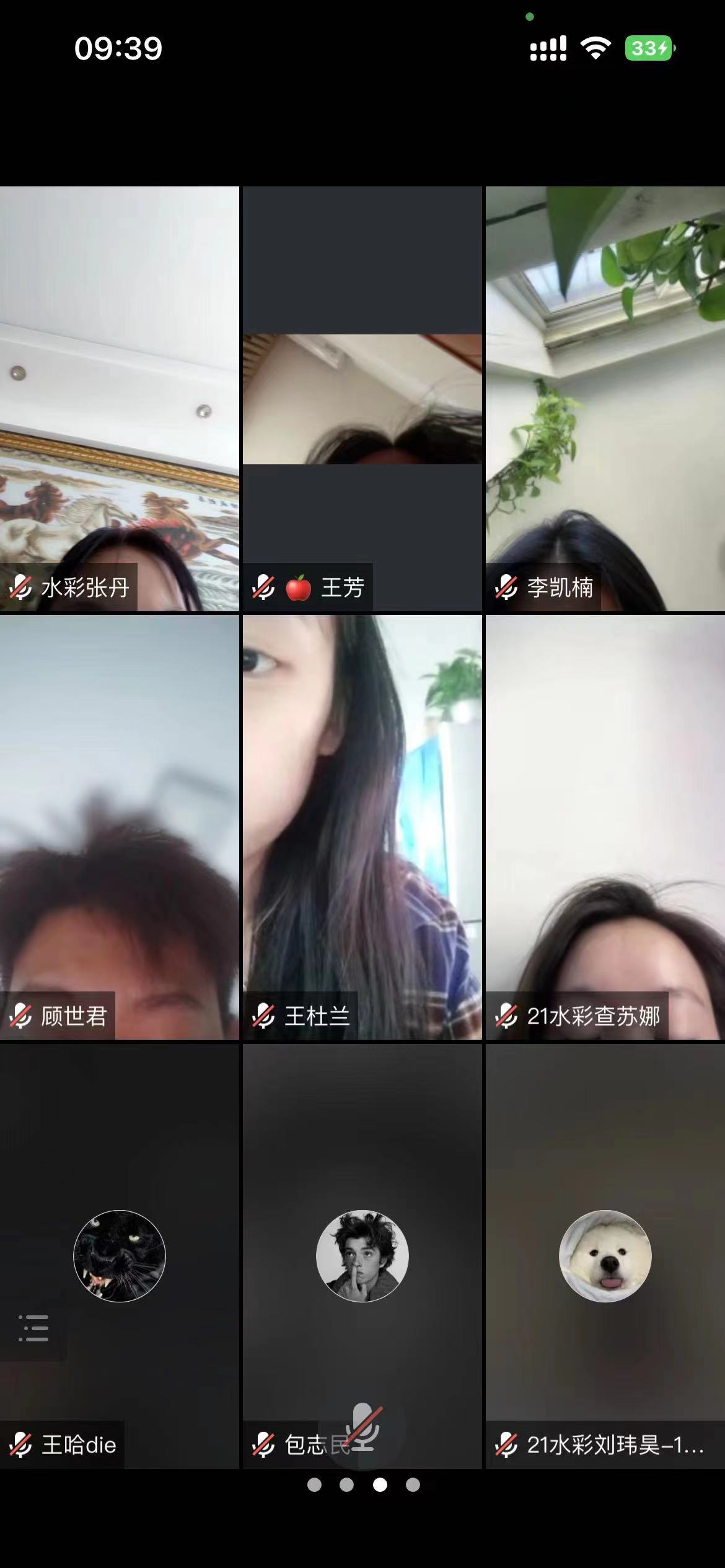Open 21水彩查苏娜's video tile
The height and width of the screenshot is (1568, 725).
(605, 827)
